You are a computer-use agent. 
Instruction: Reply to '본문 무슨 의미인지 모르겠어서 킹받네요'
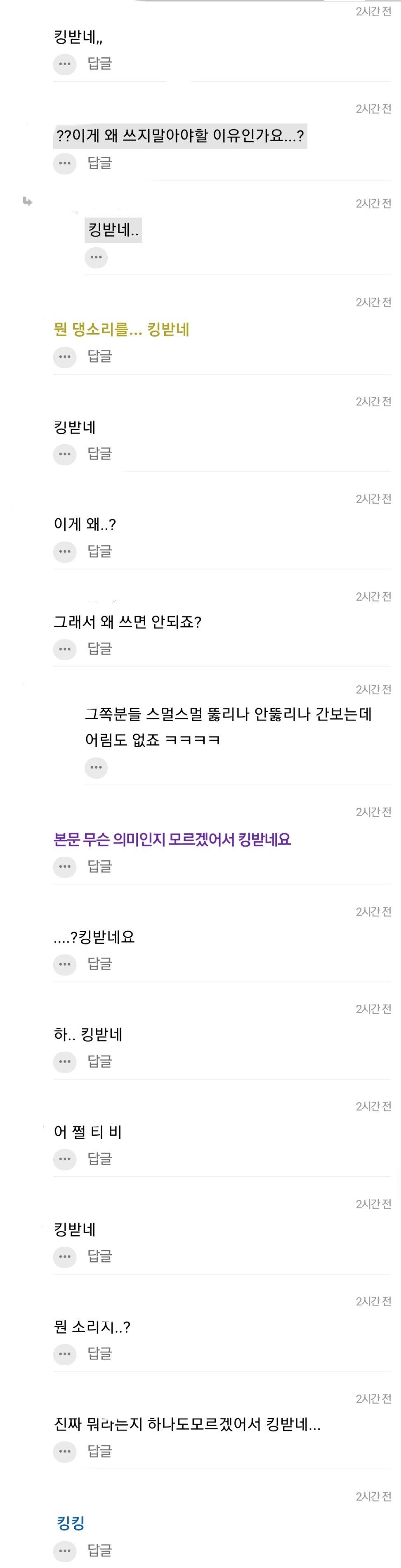99,866
